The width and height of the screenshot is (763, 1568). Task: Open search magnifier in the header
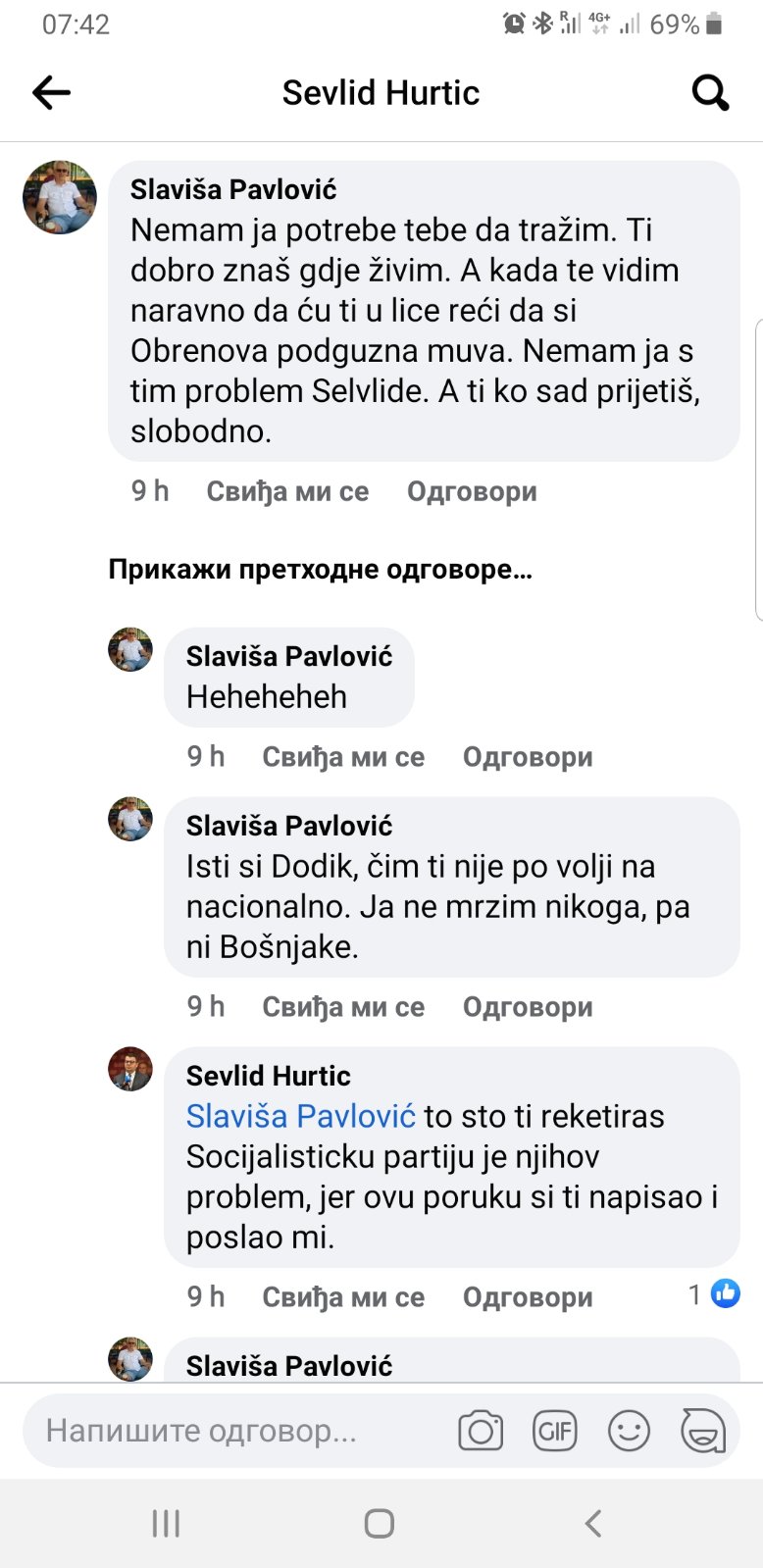[x=710, y=93]
